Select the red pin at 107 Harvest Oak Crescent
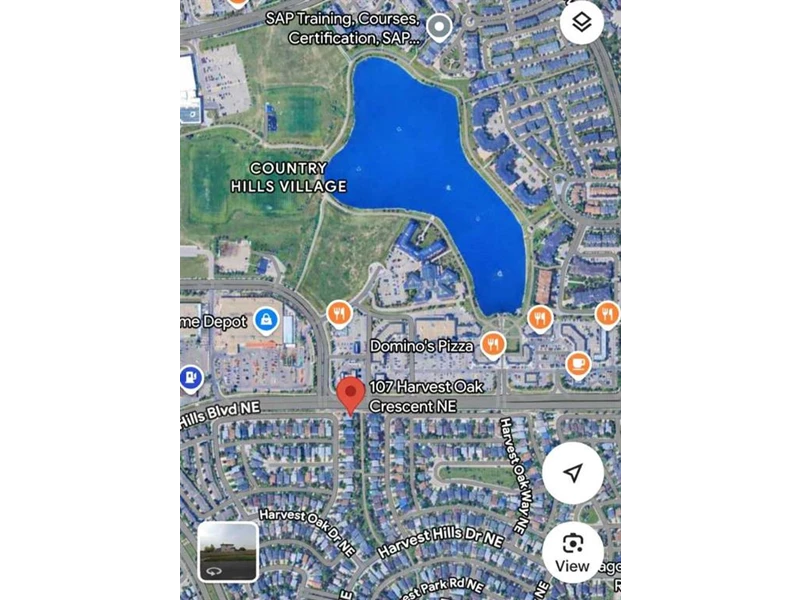800x600 pixels. click(x=350, y=394)
